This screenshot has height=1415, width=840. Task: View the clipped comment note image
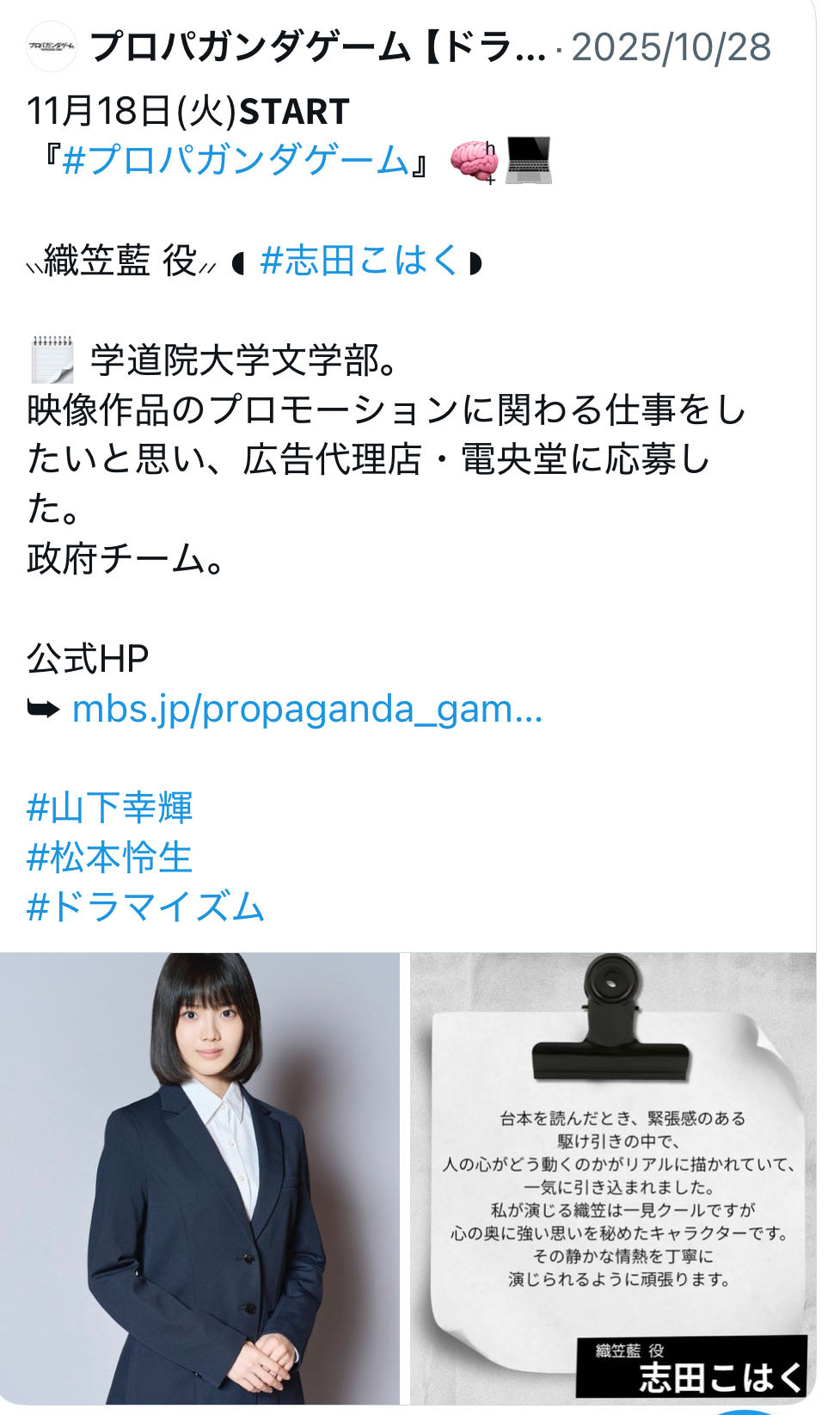[x=613, y=1178]
